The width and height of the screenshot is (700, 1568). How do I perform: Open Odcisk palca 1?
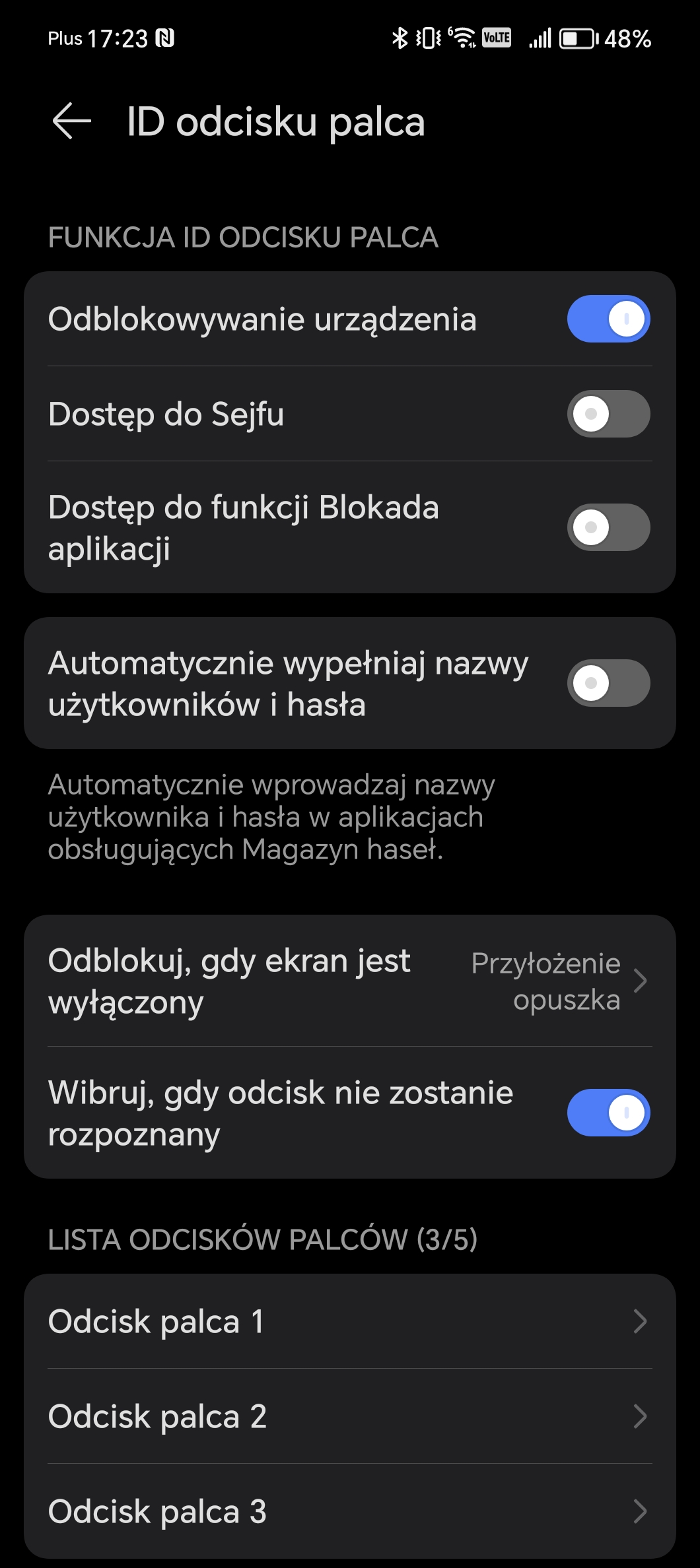click(350, 1321)
